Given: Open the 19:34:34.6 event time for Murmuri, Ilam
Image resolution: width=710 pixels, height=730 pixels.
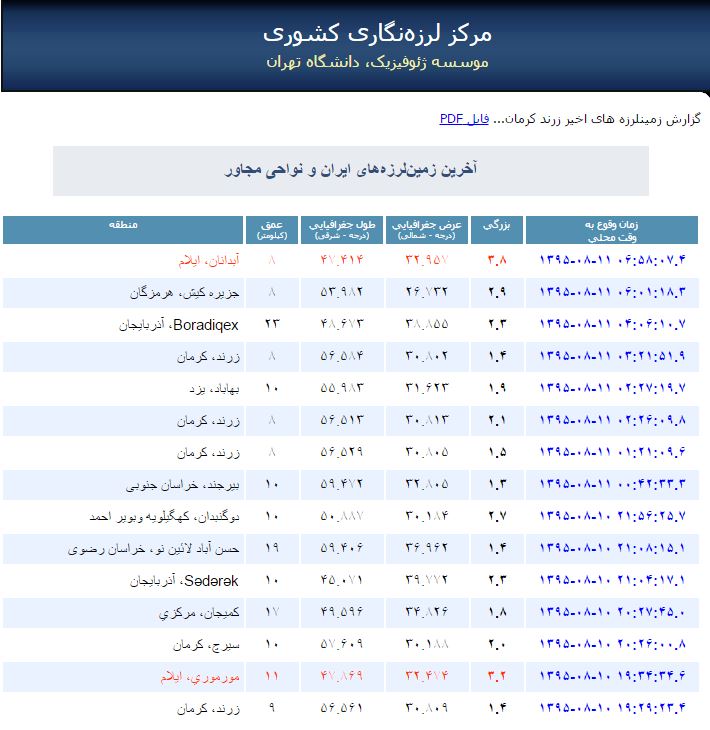Looking at the screenshot, I should [612, 676].
